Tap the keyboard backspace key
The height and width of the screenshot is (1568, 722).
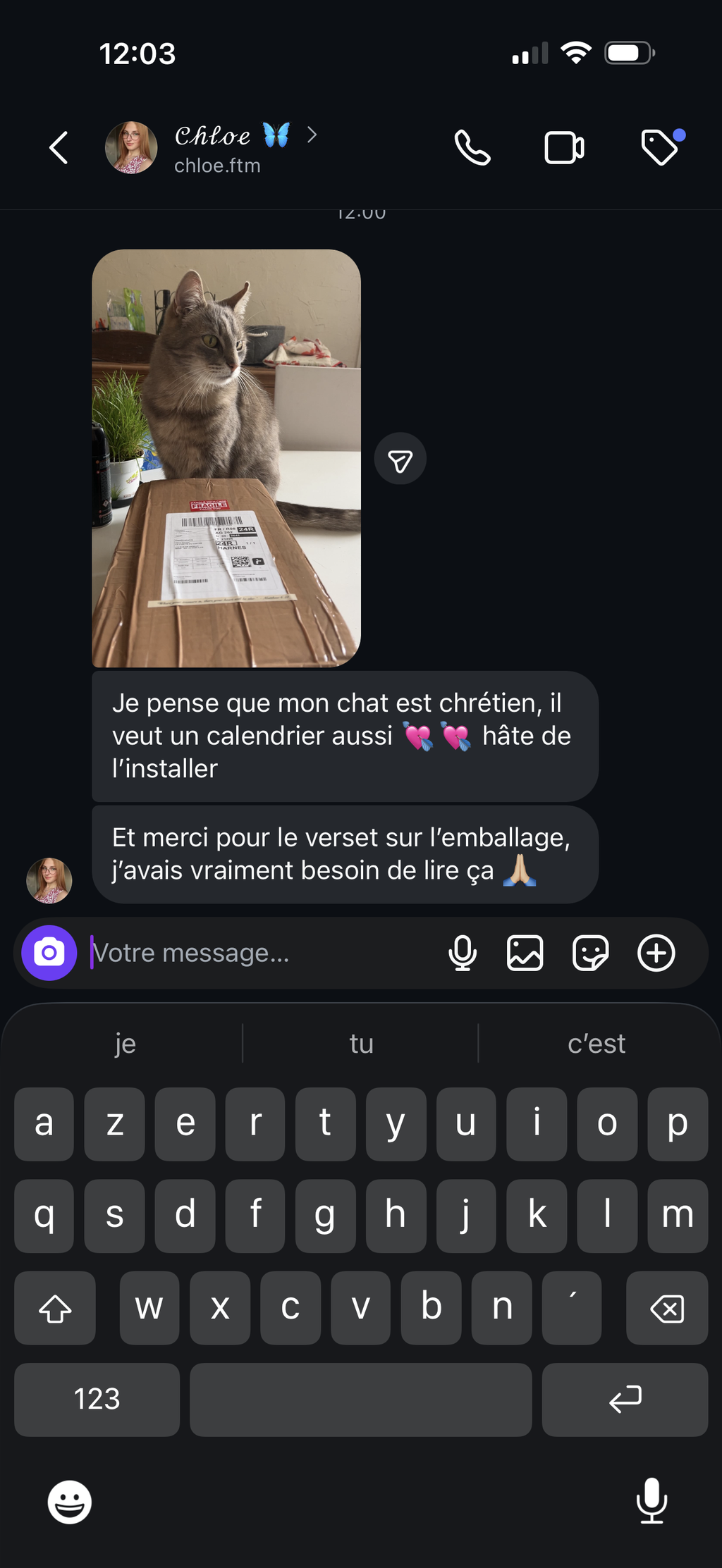point(666,1309)
